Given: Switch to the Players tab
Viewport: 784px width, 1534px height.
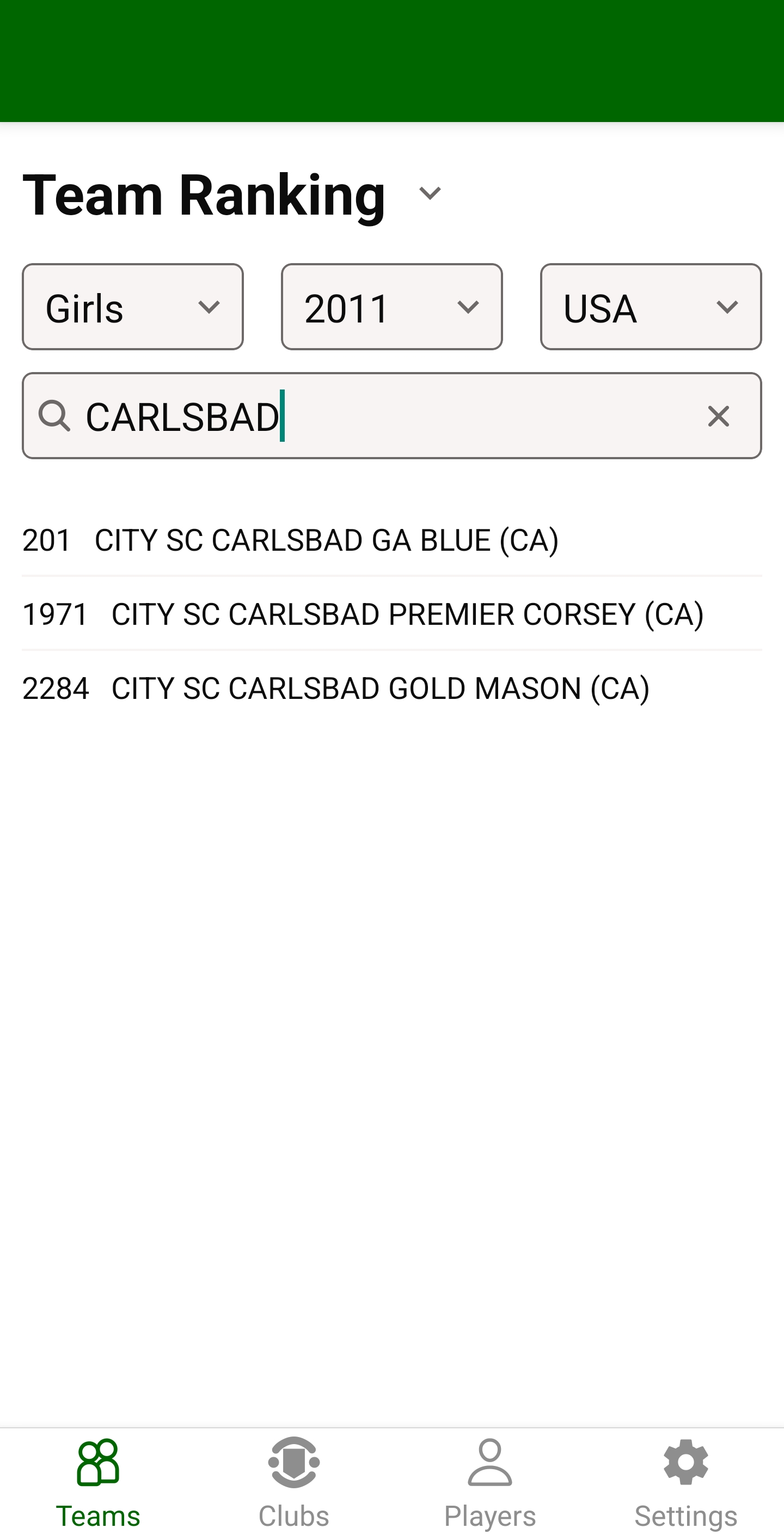Looking at the screenshot, I should [x=490, y=1482].
